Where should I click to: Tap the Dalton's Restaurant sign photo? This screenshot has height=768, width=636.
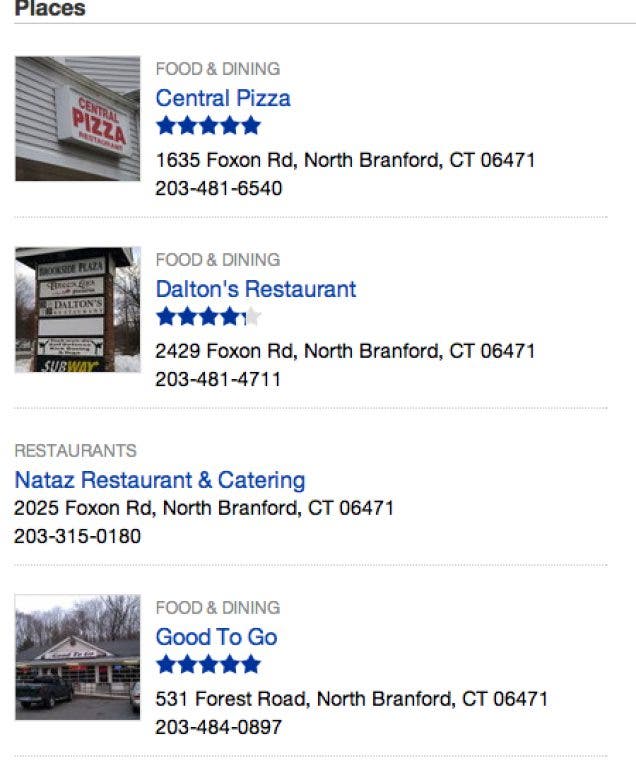(77, 310)
